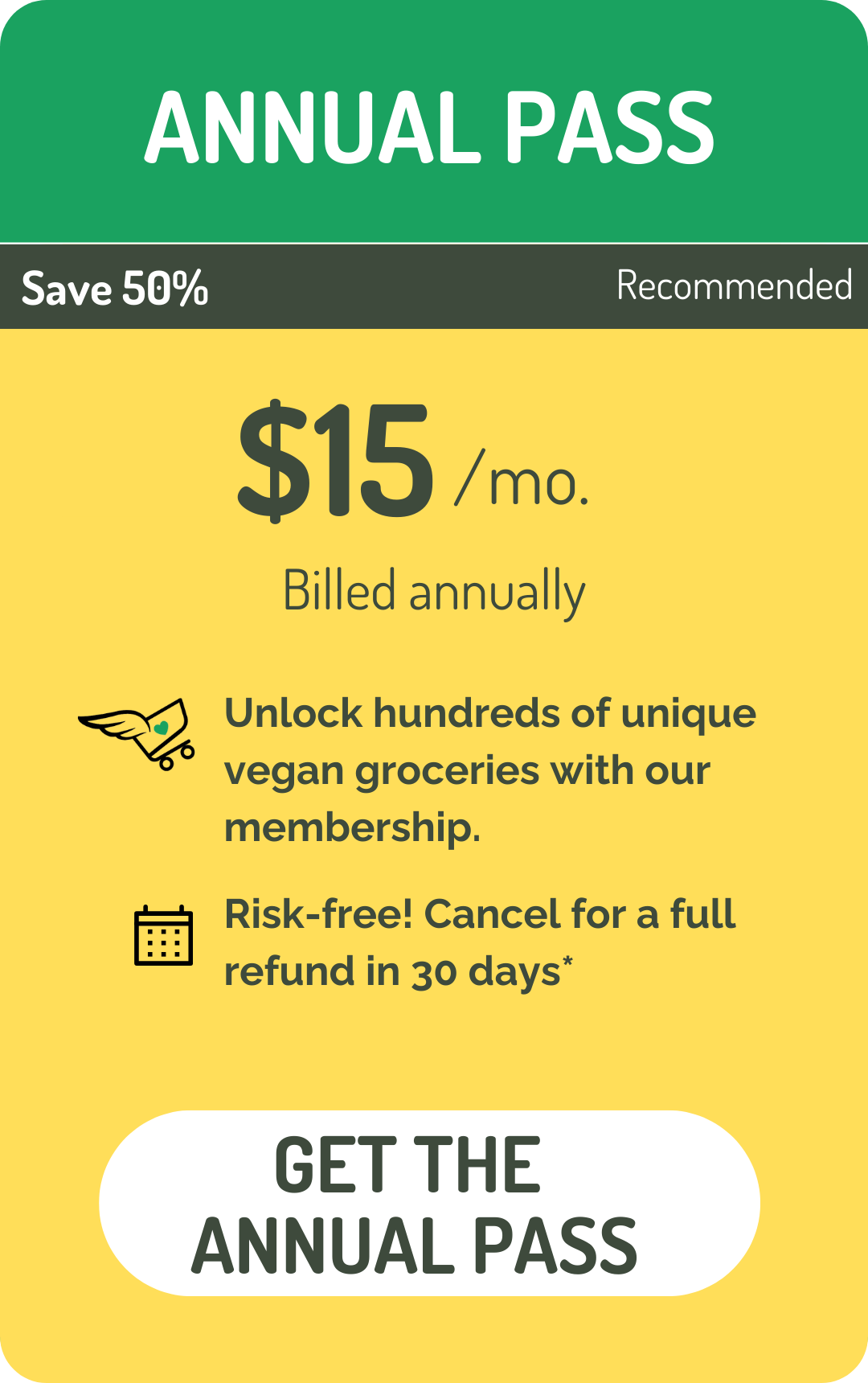Select the green heart inside the cart icon
The width and height of the screenshot is (868, 1383).
(161, 728)
